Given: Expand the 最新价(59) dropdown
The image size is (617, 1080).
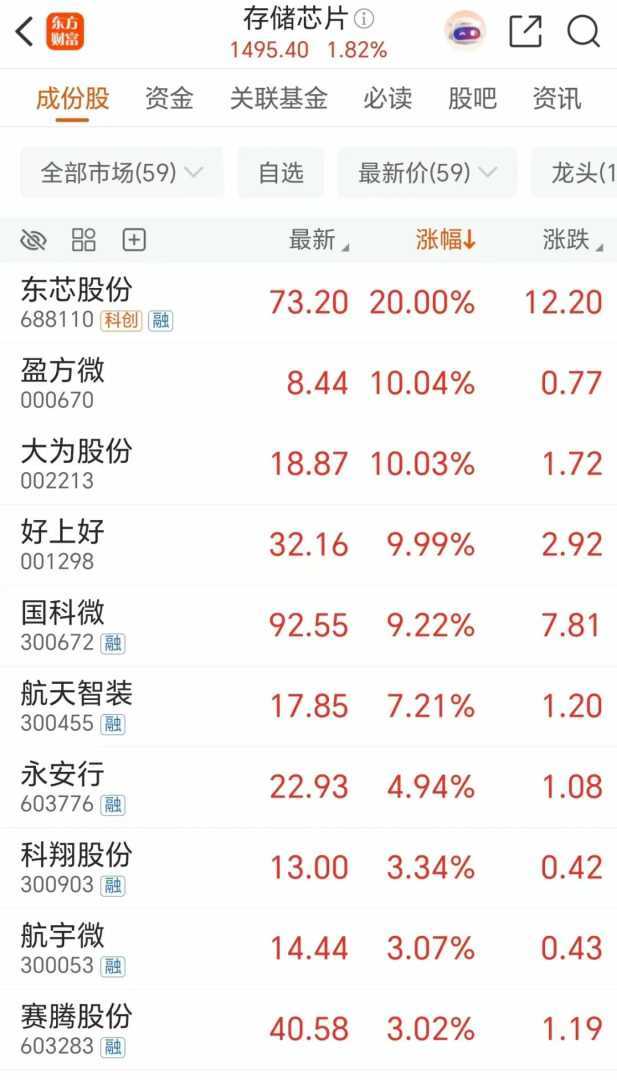Looking at the screenshot, I should pyautogui.click(x=427, y=173).
